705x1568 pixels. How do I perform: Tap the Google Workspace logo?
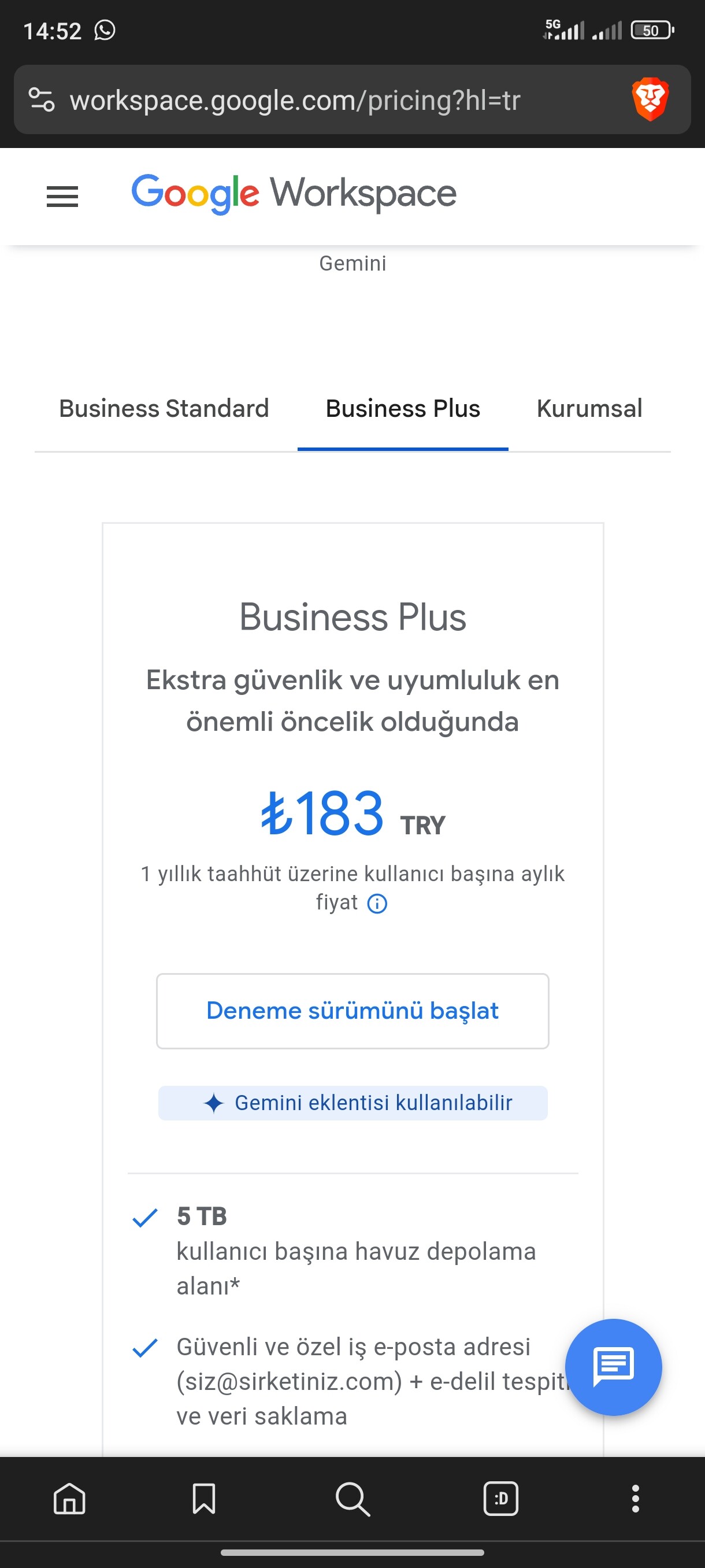click(x=294, y=194)
